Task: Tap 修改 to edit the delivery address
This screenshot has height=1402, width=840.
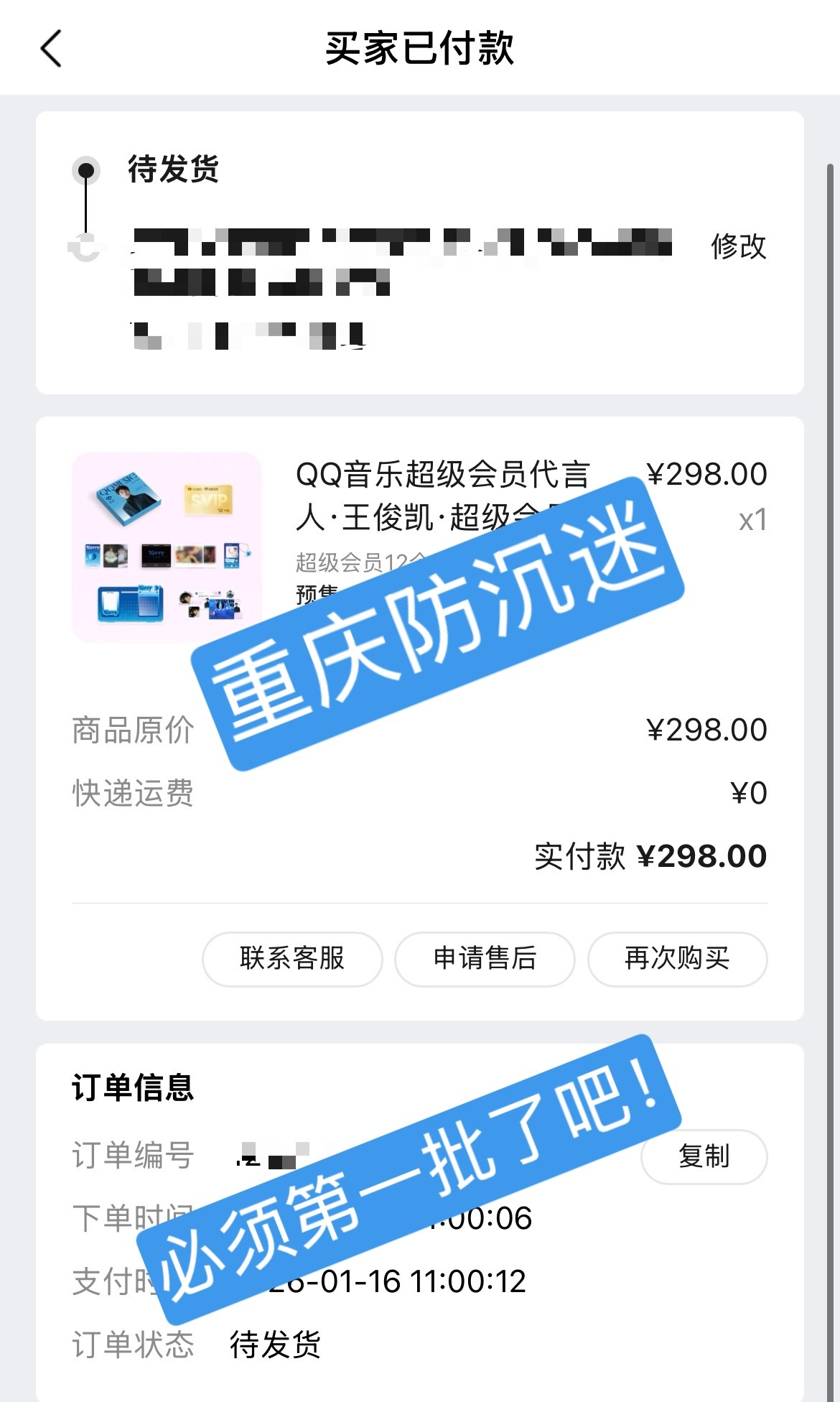Action: pyautogui.click(x=738, y=246)
